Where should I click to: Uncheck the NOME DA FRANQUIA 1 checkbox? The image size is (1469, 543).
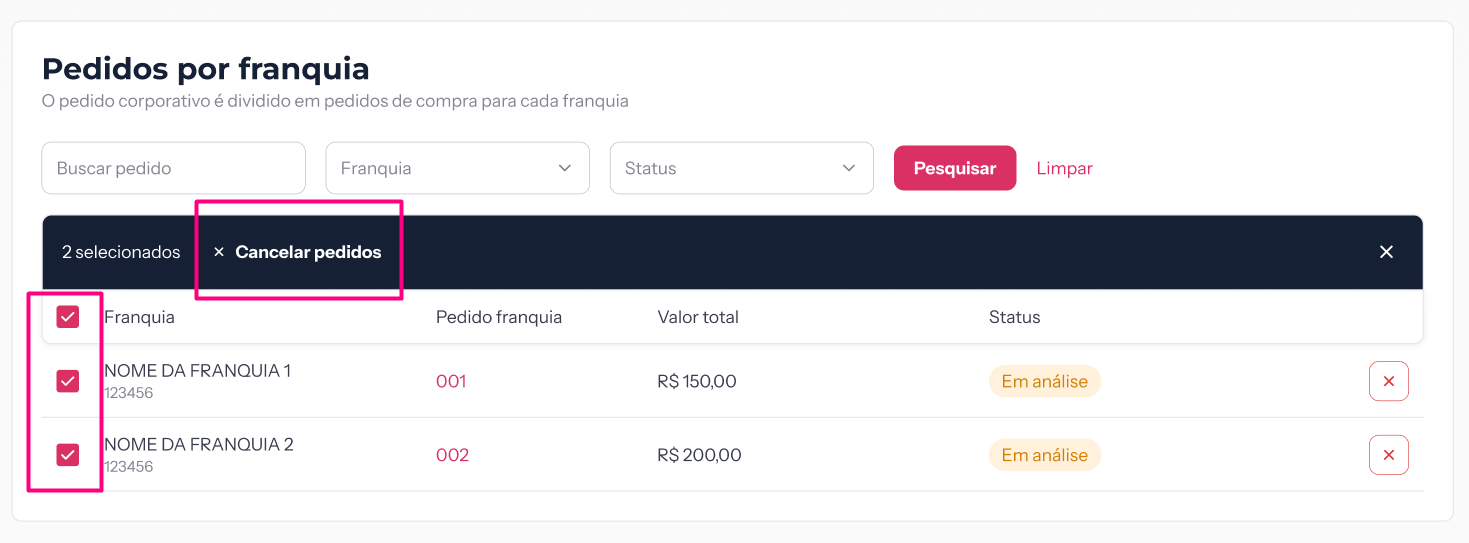(x=68, y=381)
